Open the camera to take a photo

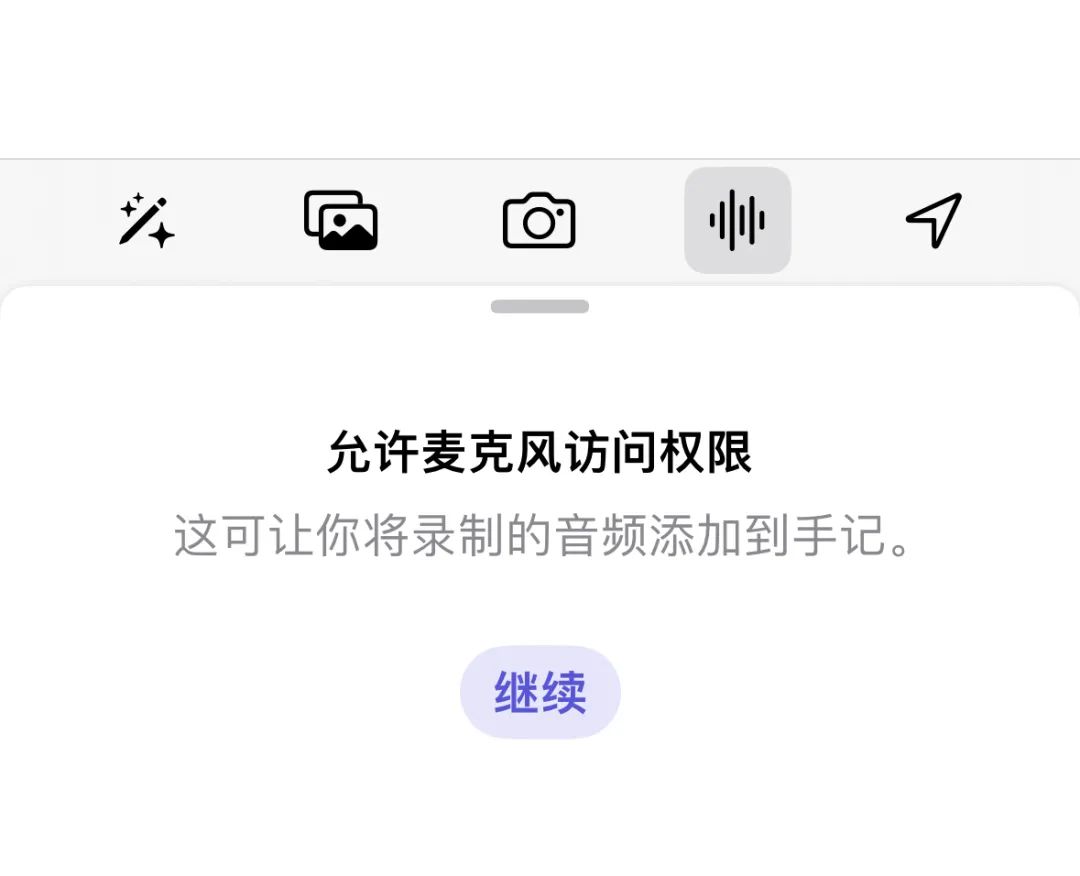coord(538,221)
